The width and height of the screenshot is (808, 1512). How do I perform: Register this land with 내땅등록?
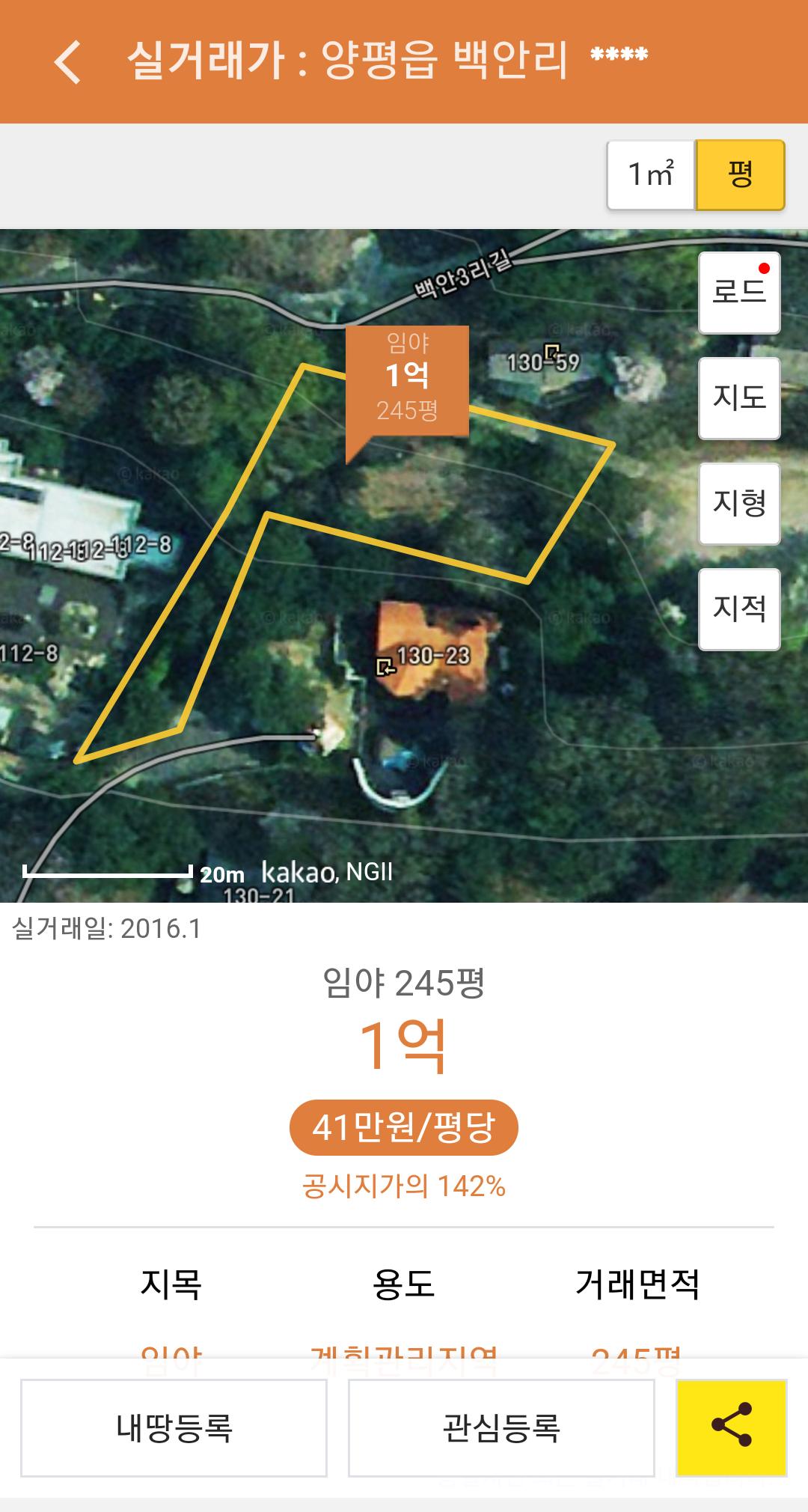tap(174, 1428)
